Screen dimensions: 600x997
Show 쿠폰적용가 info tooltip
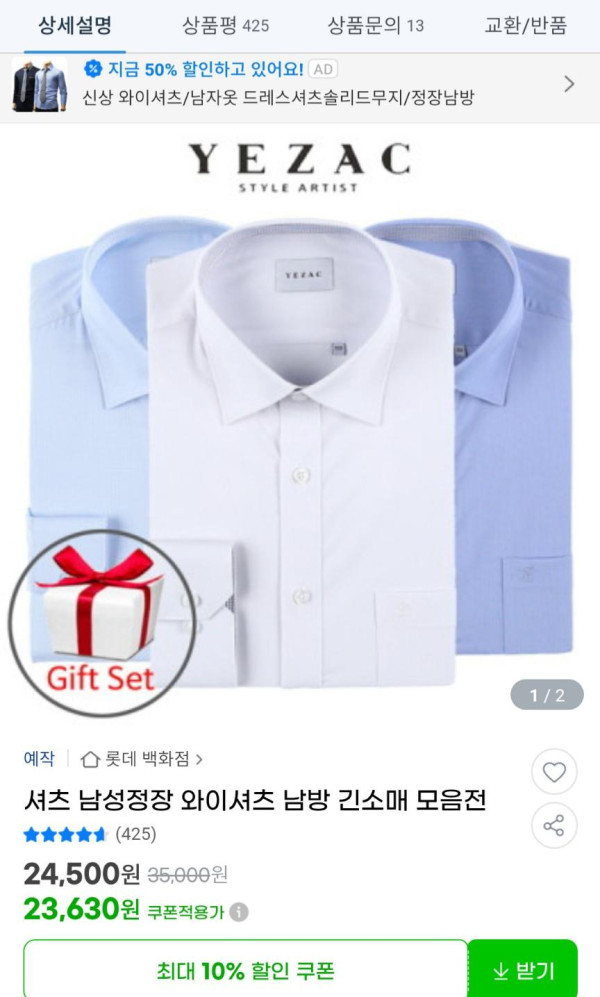239,912
